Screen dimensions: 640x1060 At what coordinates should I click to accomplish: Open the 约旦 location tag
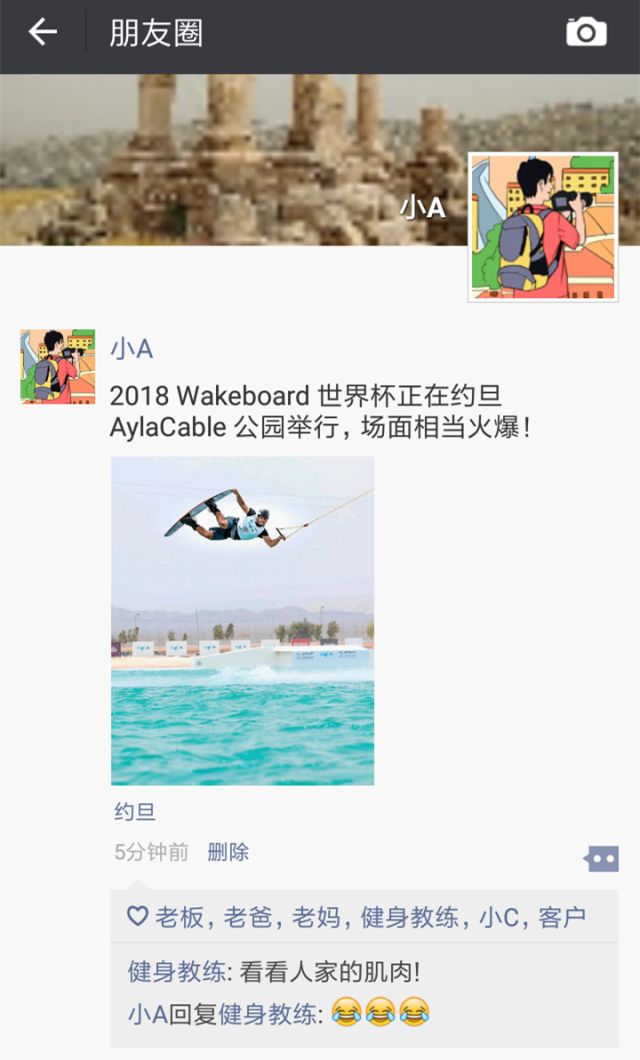tap(135, 811)
